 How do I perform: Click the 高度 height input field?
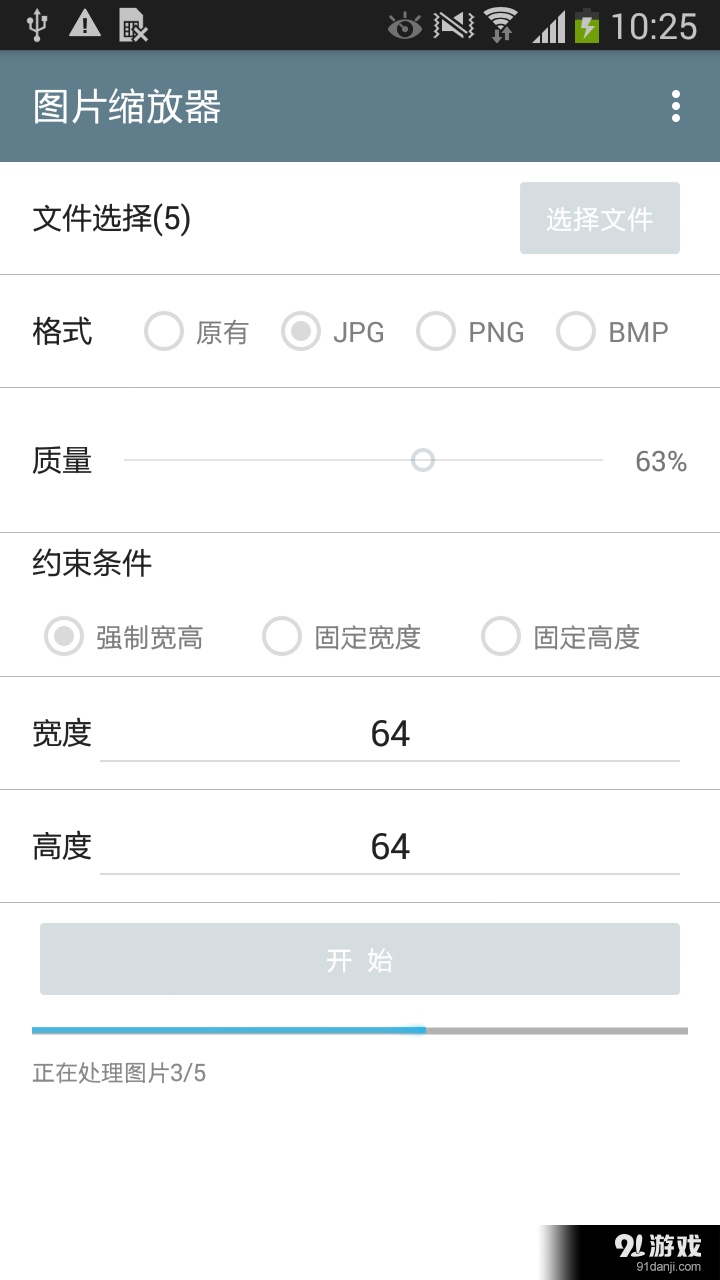point(390,846)
